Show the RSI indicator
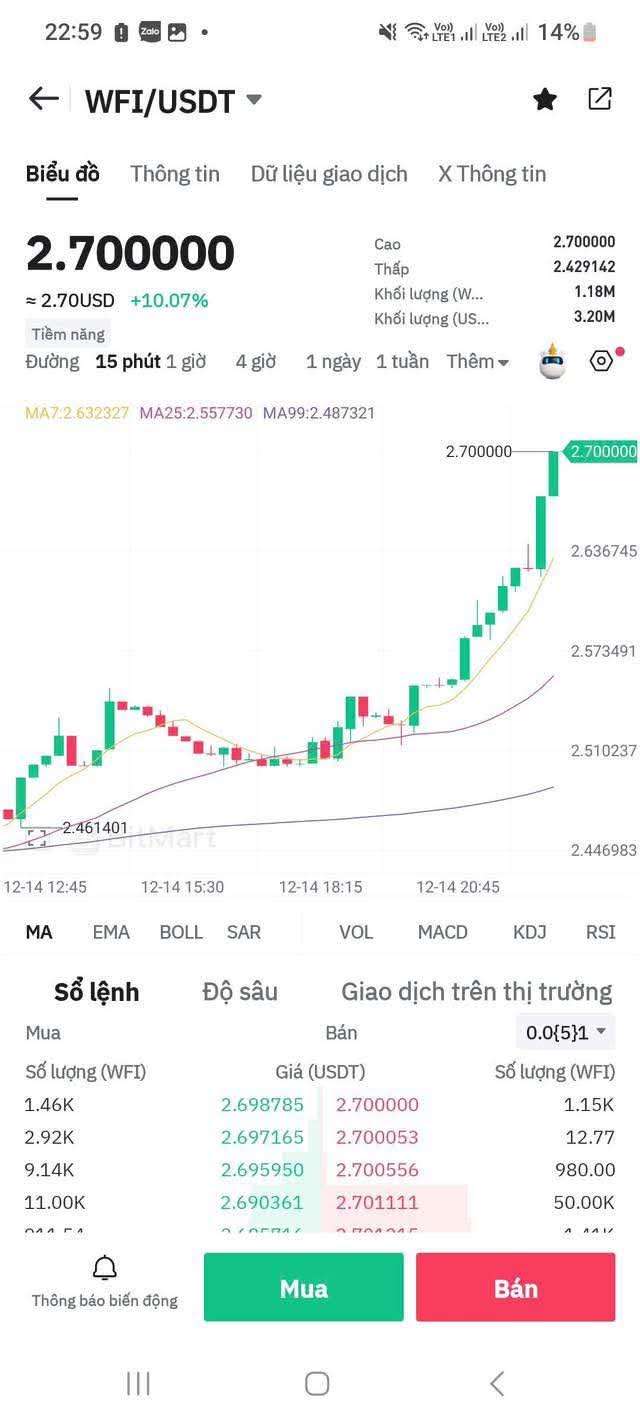640x1422 pixels. (601, 932)
